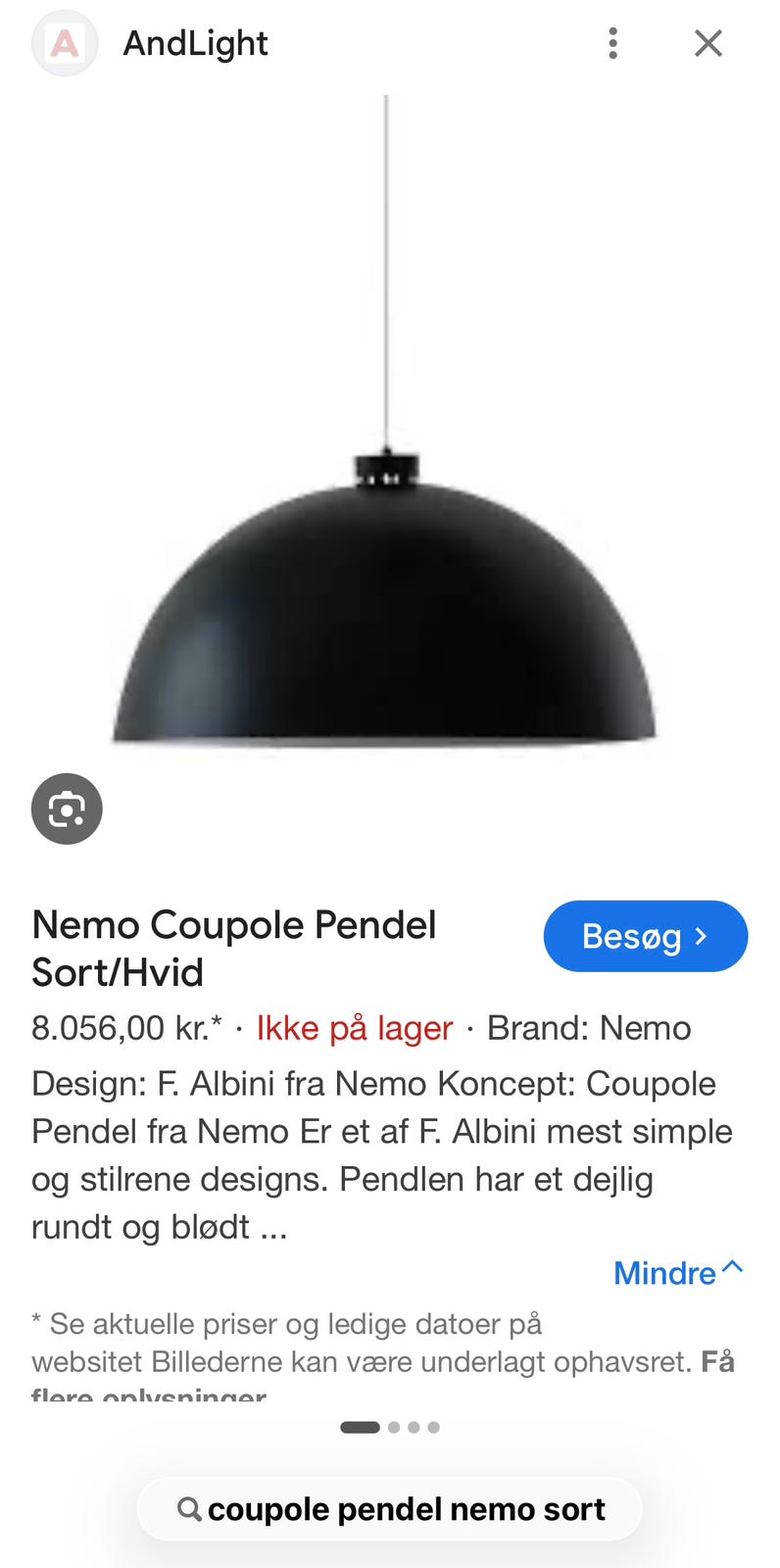The width and height of the screenshot is (780, 1568).
Task: Tap the Besøg button to visit site
Action: 646,936
